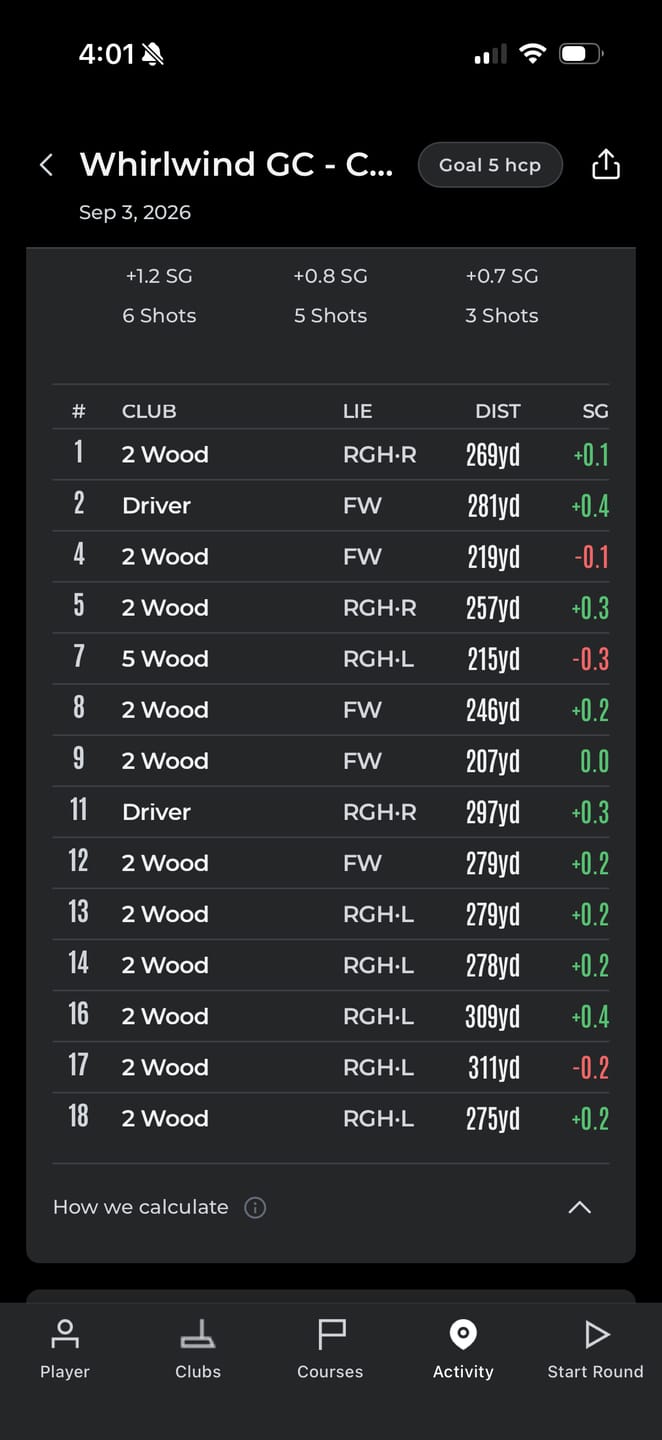Share this round's activity
662x1440 pixels.
point(606,164)
